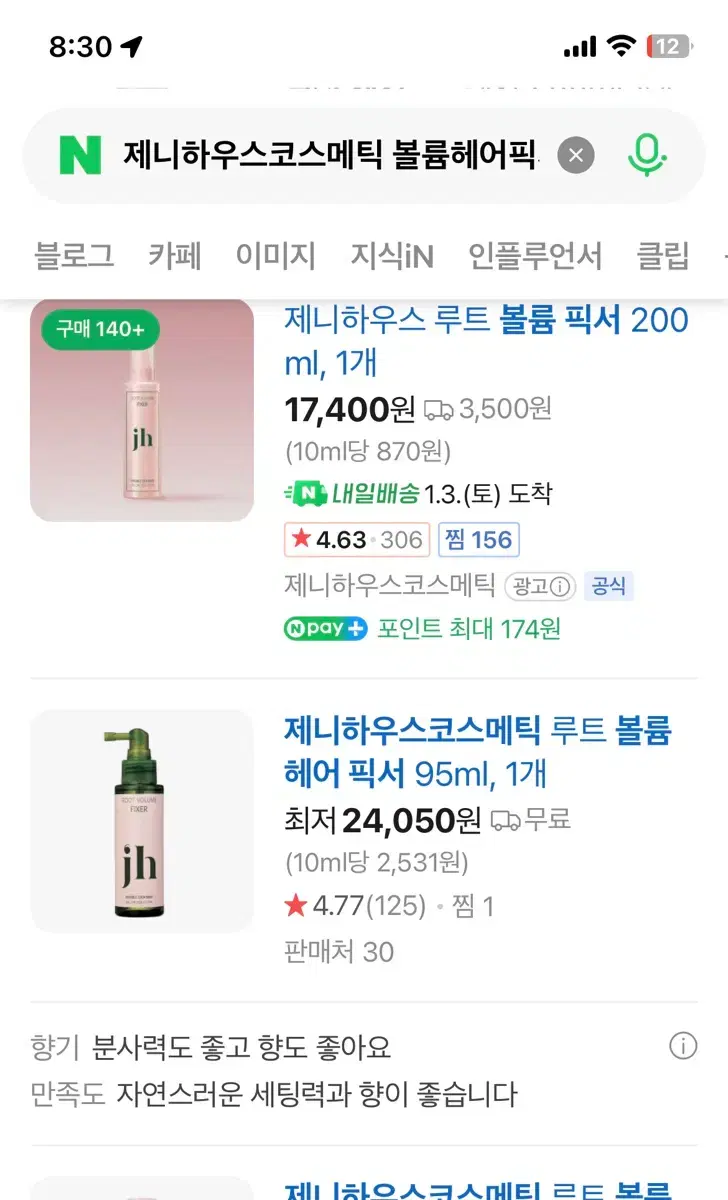The image size is (728, 1200).
Task: Switch to the 지식iN tab
Action: [392, 256]
